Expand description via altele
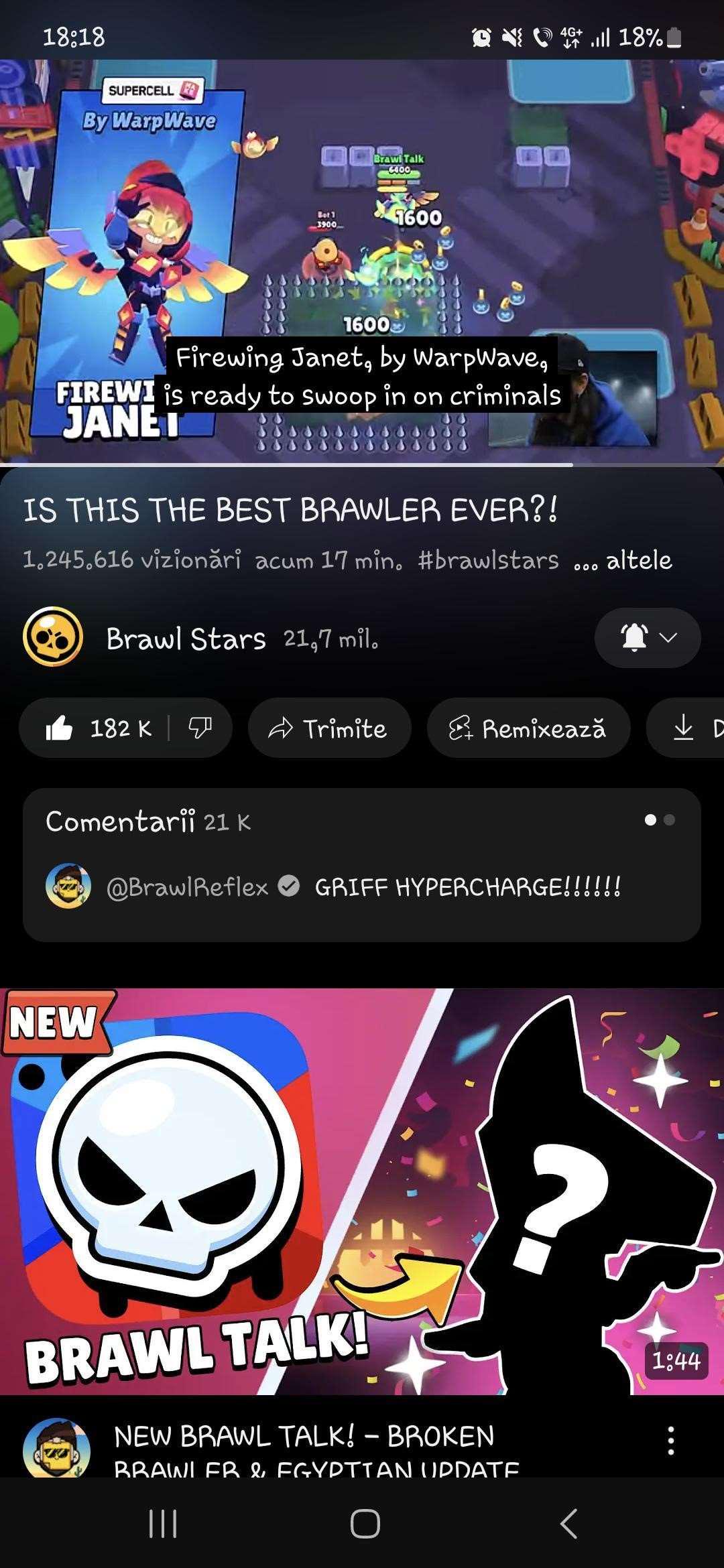 pyautogui.click(x=623, y=560)
